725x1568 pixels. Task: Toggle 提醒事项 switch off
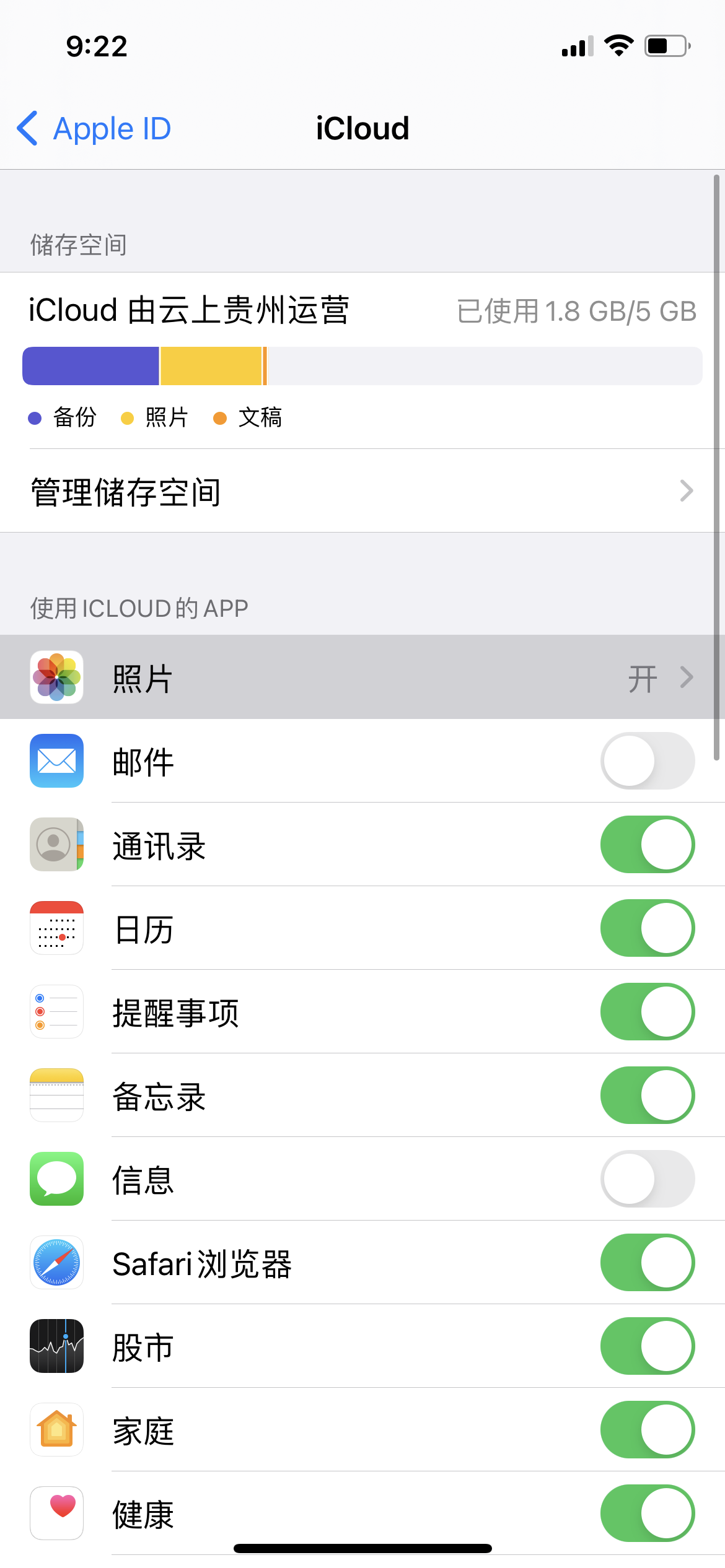tap(647, 1012)
